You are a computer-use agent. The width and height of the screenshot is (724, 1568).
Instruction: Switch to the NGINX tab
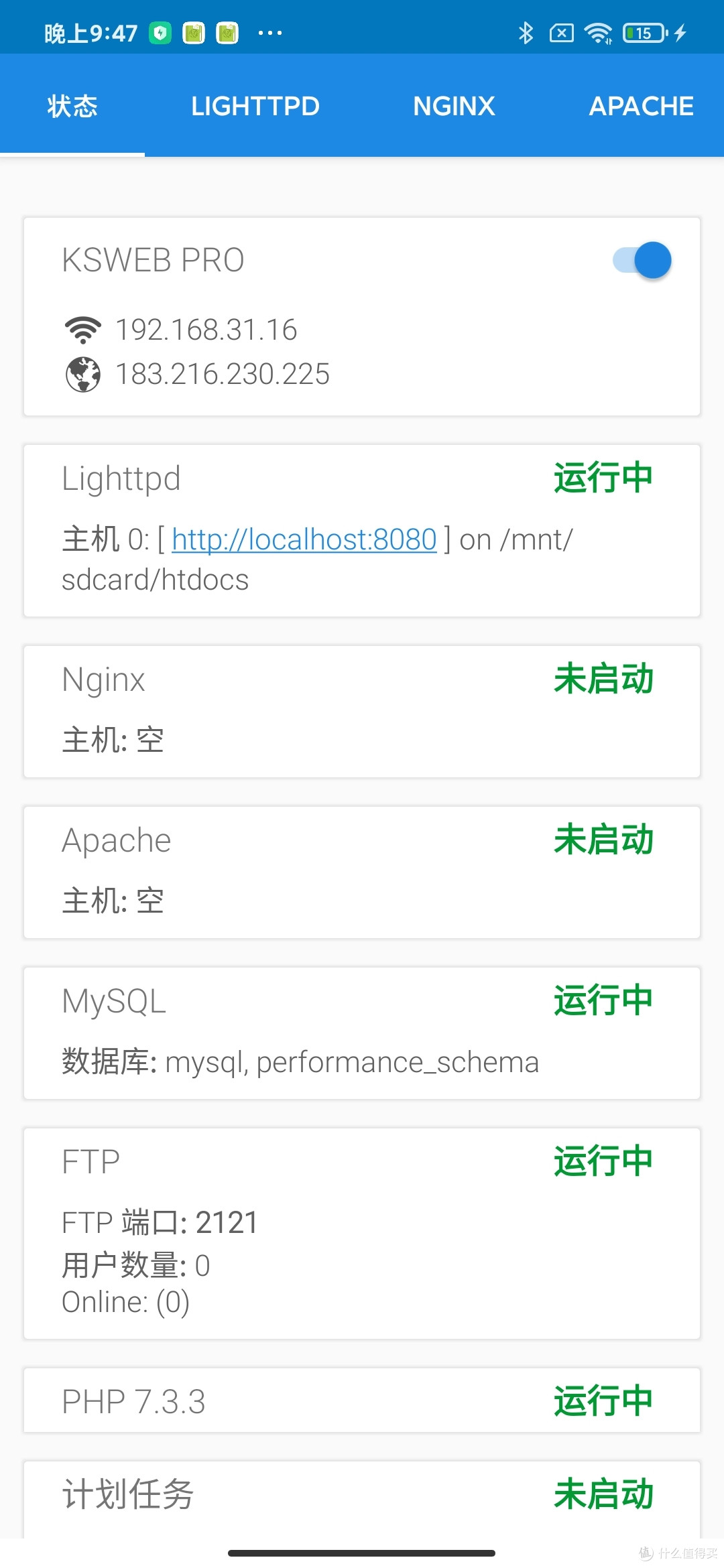coord(453,105)
